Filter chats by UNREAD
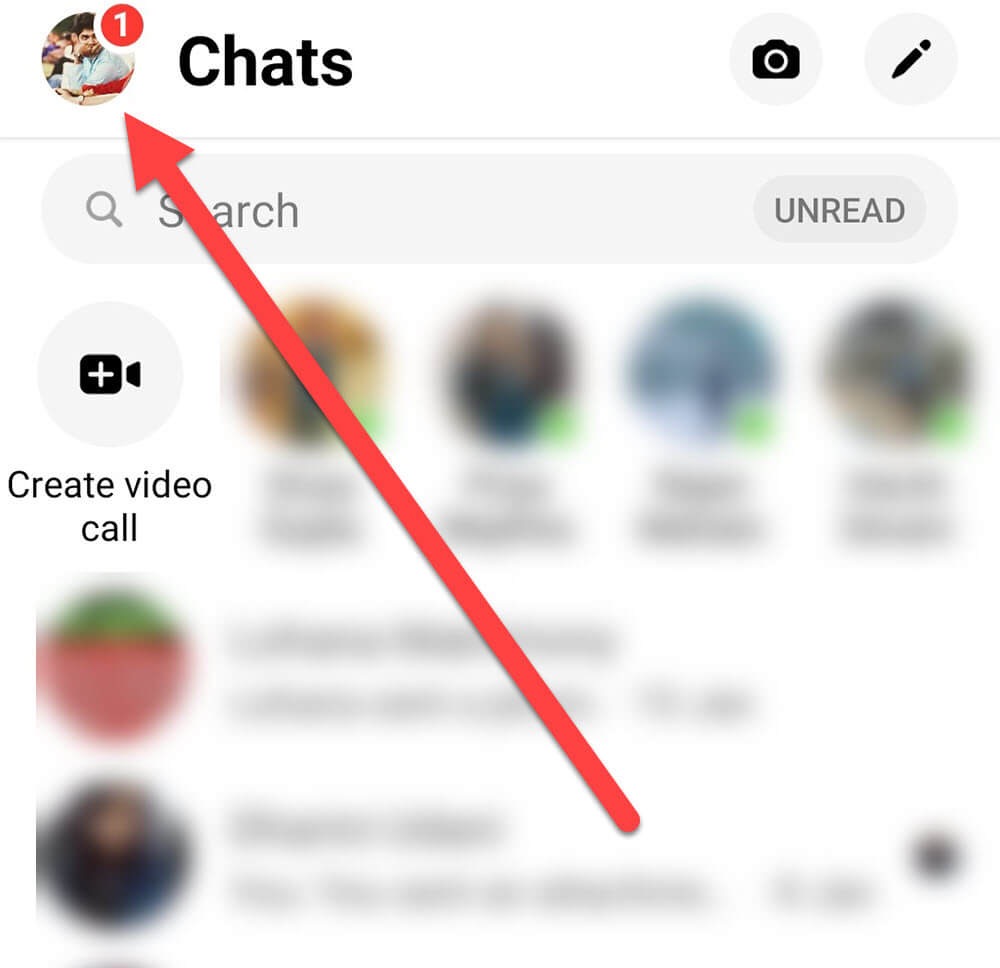Screen dimensions: 1000x968 click(x=839, y=210)
